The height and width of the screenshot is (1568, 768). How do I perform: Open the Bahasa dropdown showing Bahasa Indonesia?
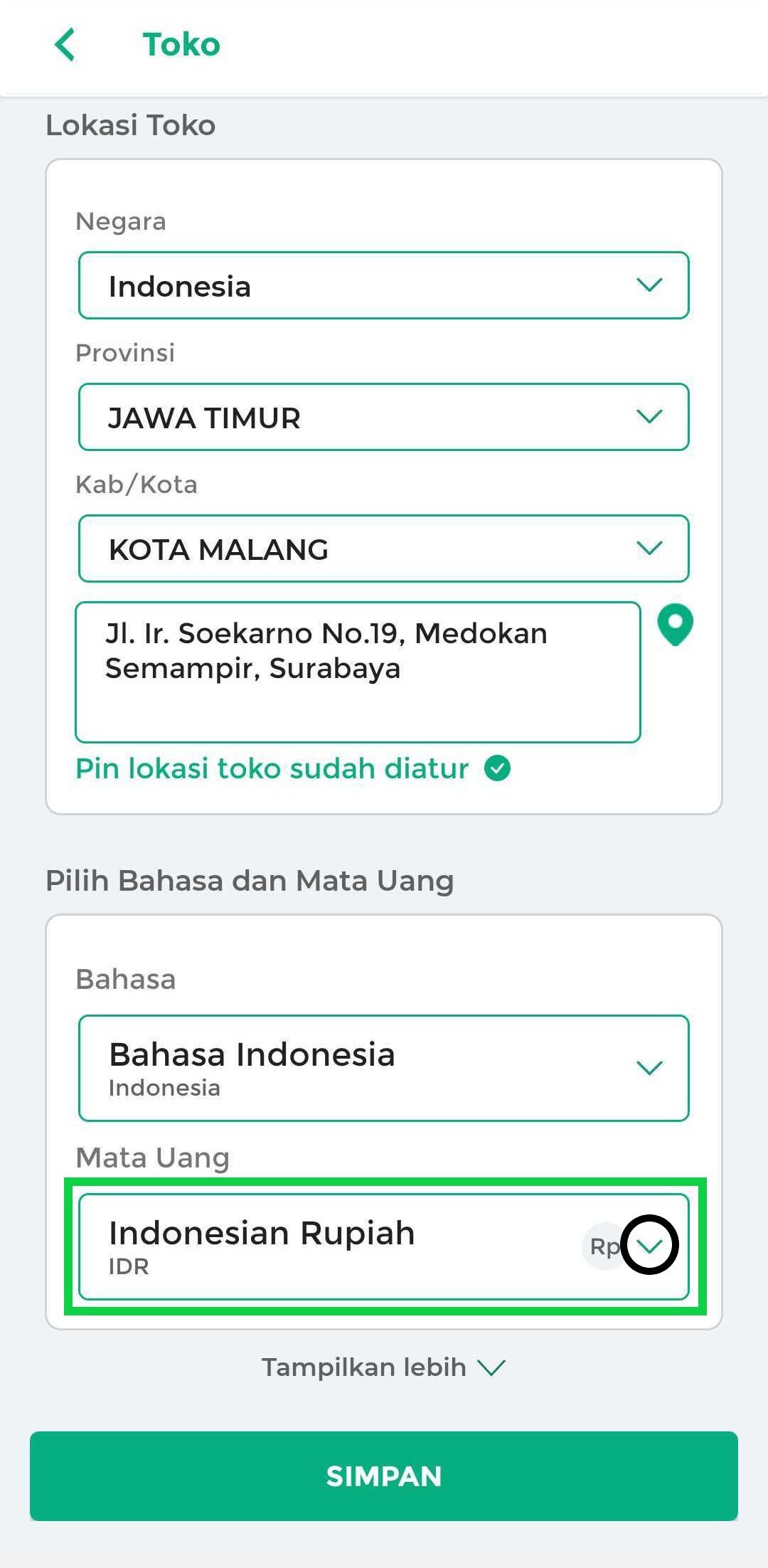coord(384,1068)
